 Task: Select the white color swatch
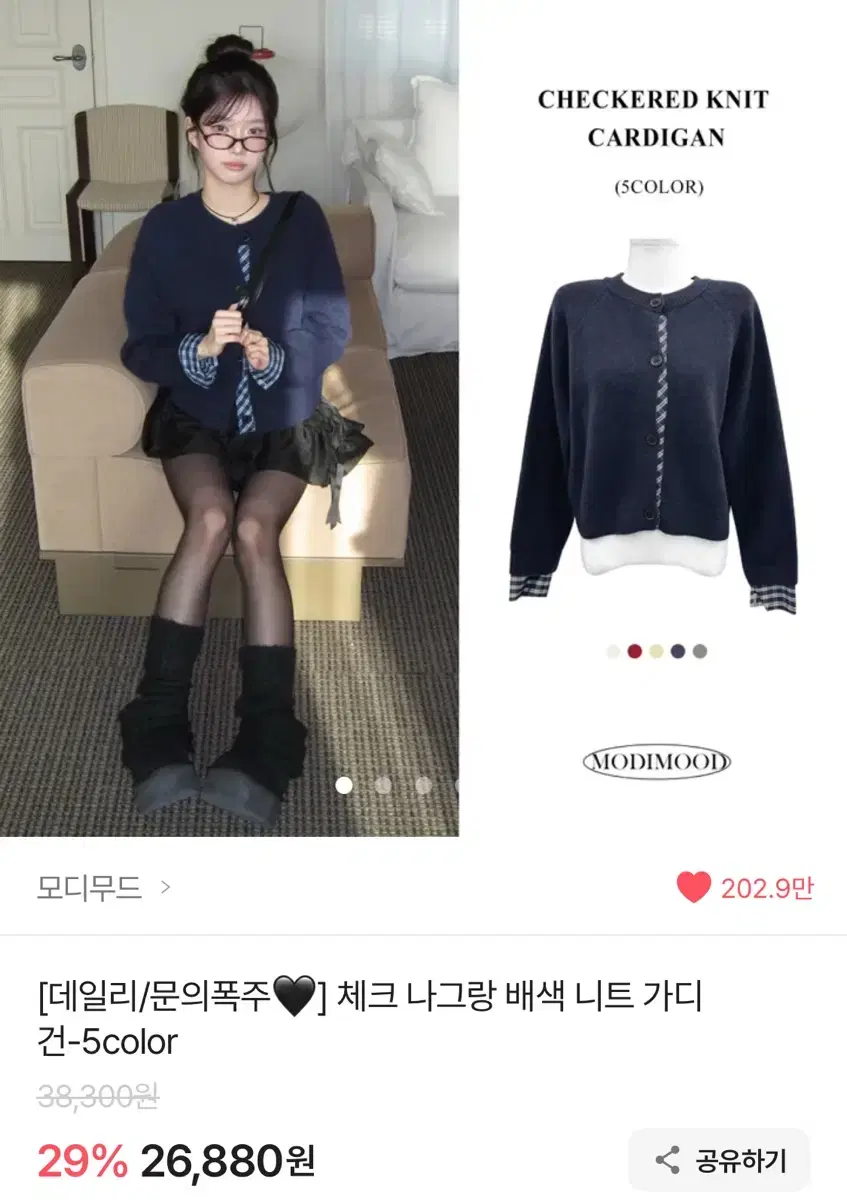point(613,651)
